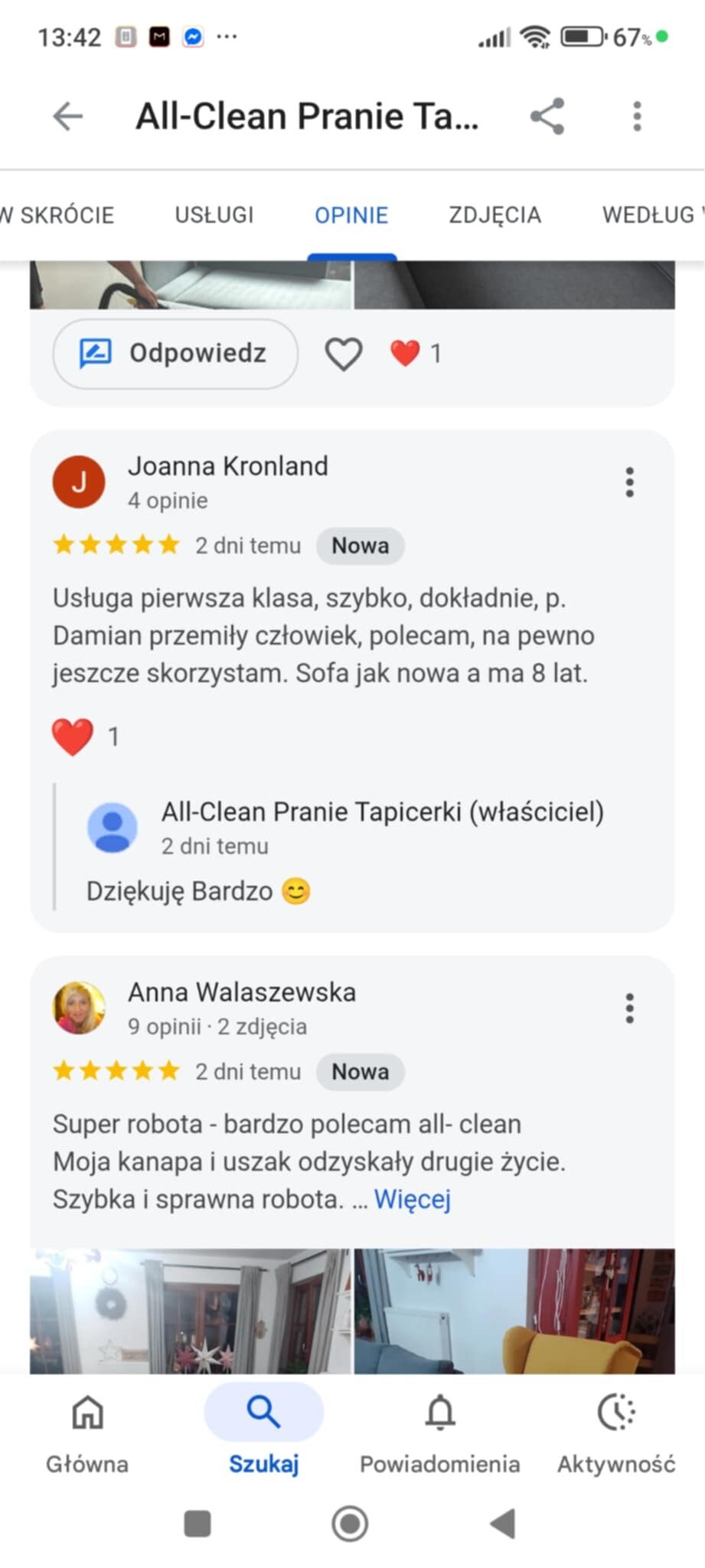The image size is (705, 1568).
Task: Select the Szukaj tab
Action: (x=263, y=1430)
